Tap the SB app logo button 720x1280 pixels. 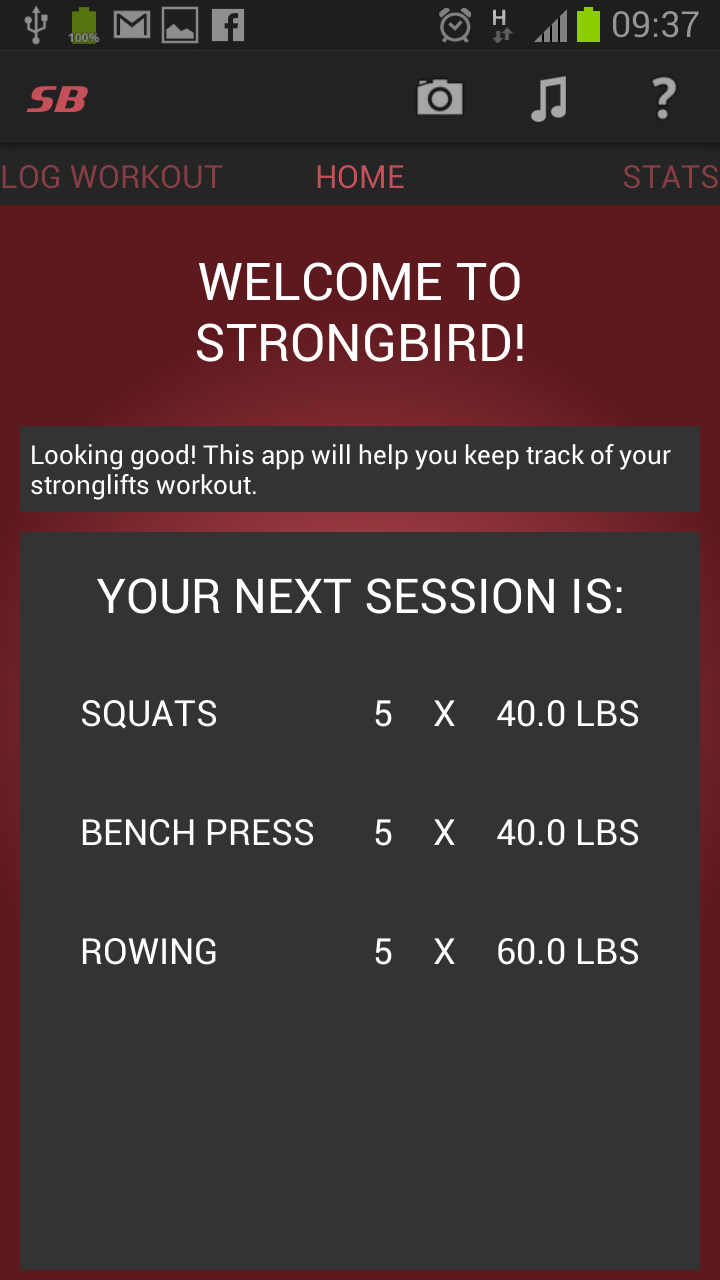point(57,99)
